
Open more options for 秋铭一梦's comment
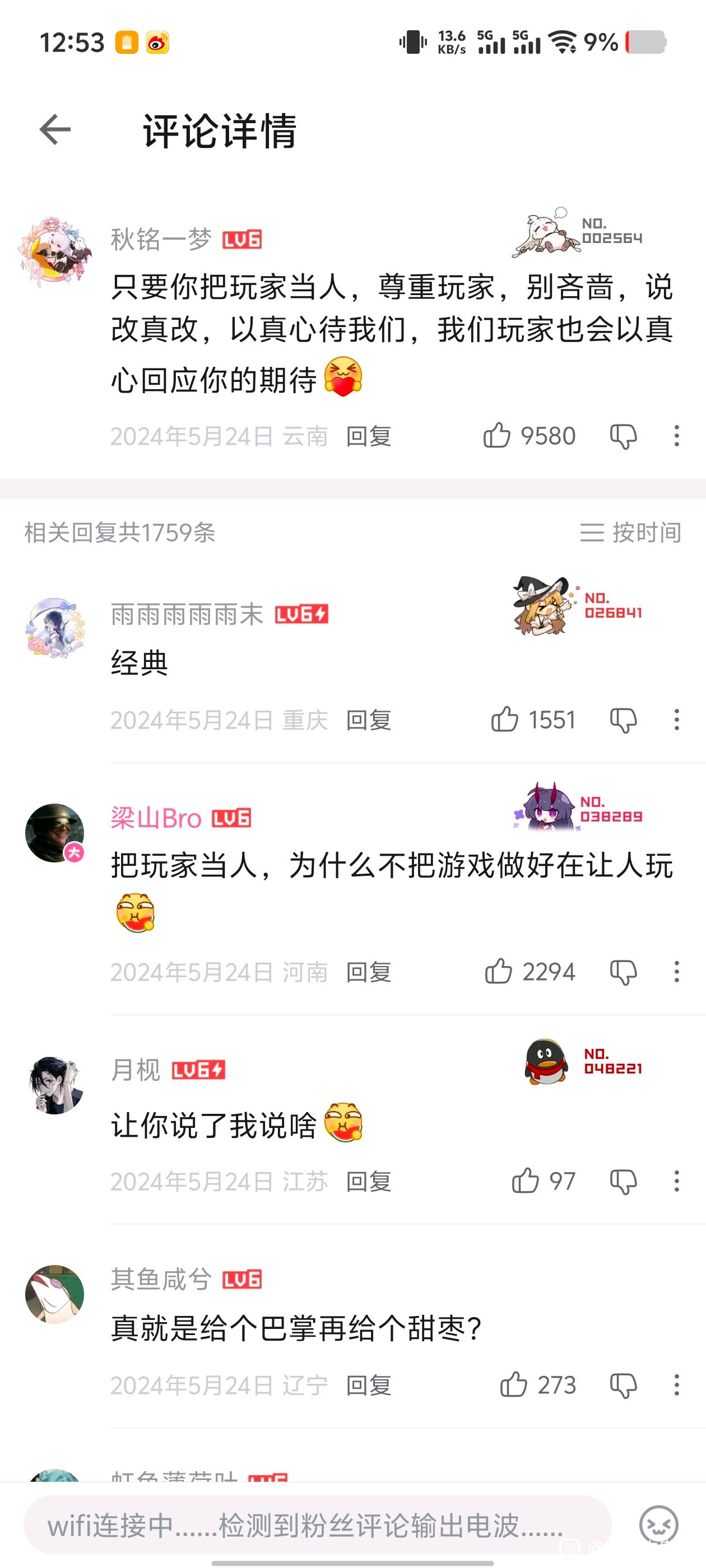click(676, 436)
